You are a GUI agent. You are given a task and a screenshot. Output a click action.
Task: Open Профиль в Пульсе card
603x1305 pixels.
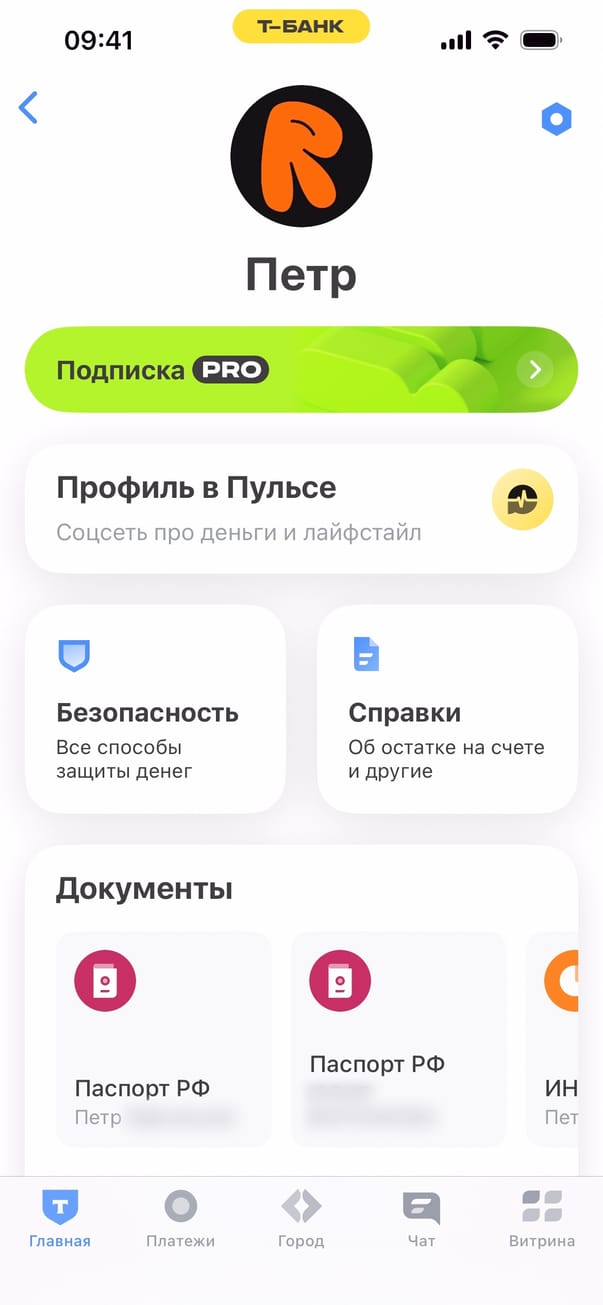point(301,508)
